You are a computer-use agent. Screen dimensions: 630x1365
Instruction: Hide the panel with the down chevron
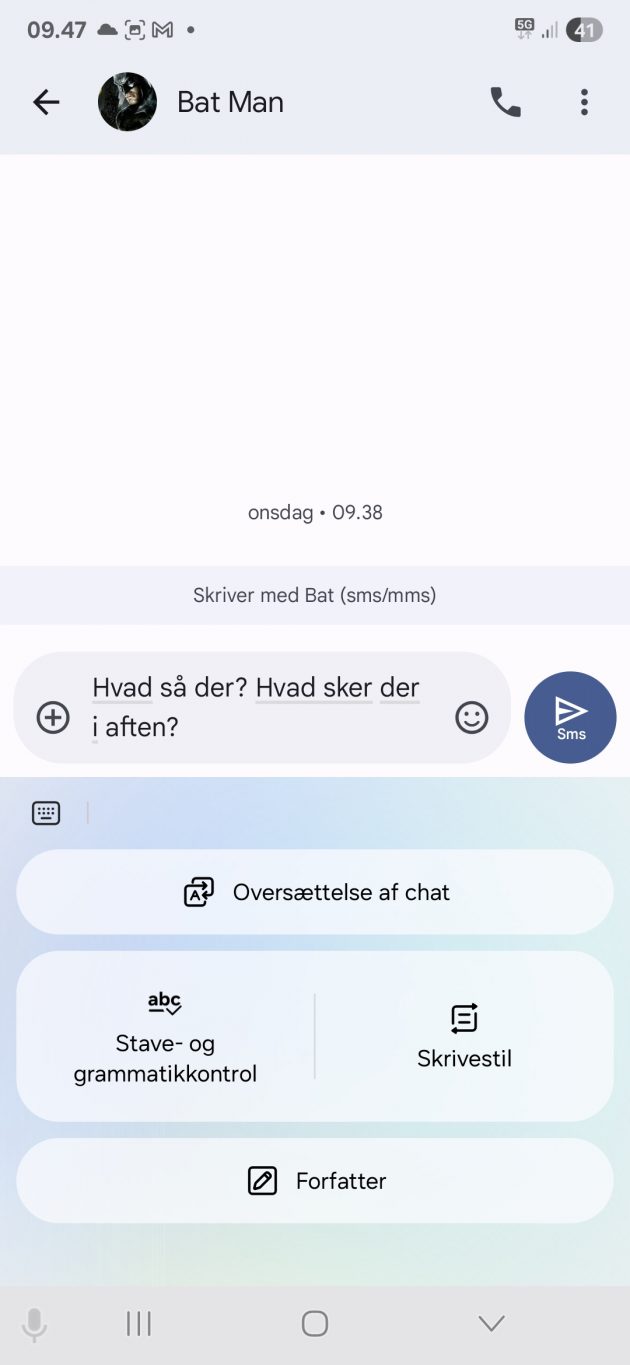click(x=491, y=1324)
